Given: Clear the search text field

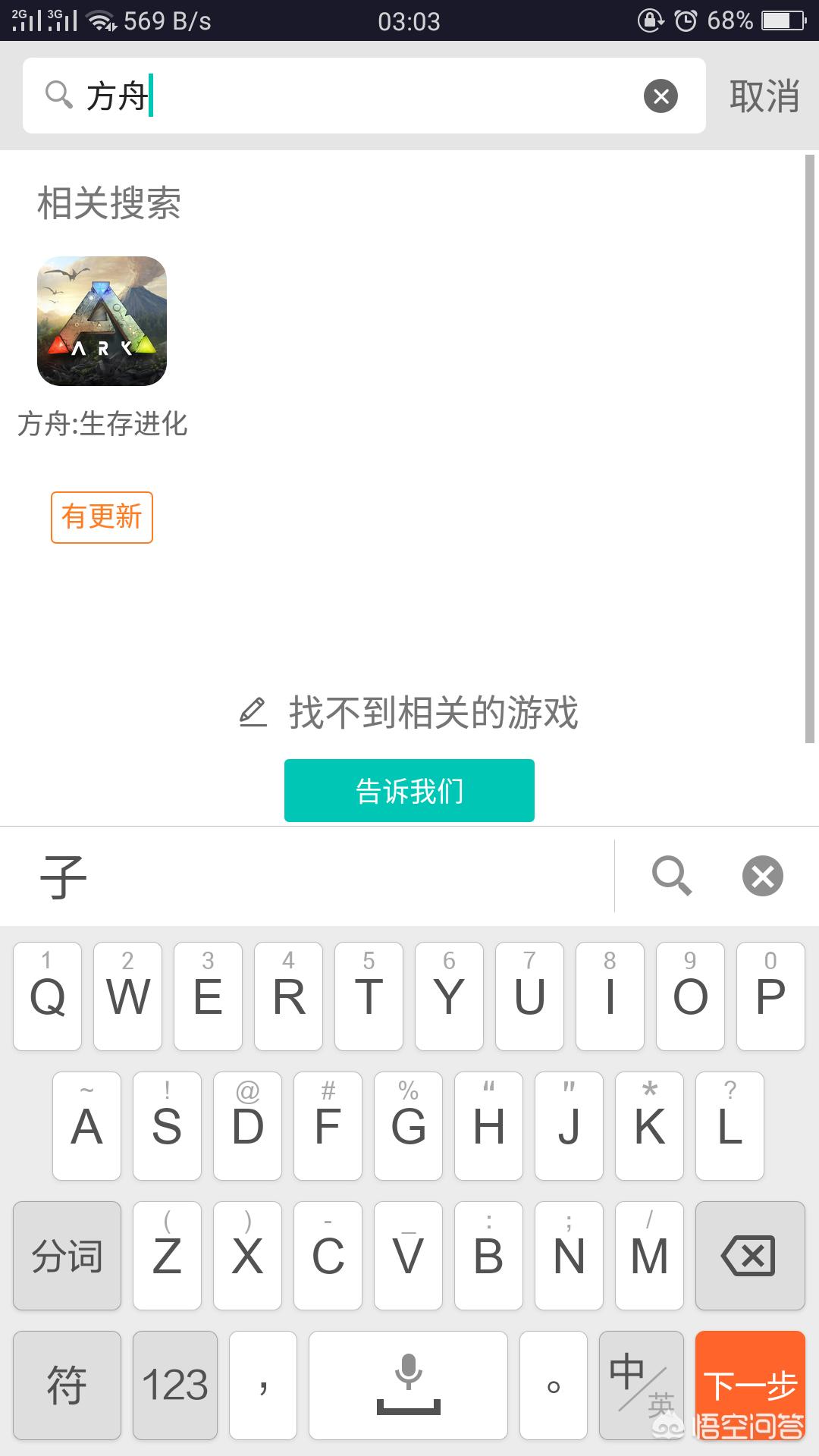Looking at the screenshot, I should pos(661,96).
